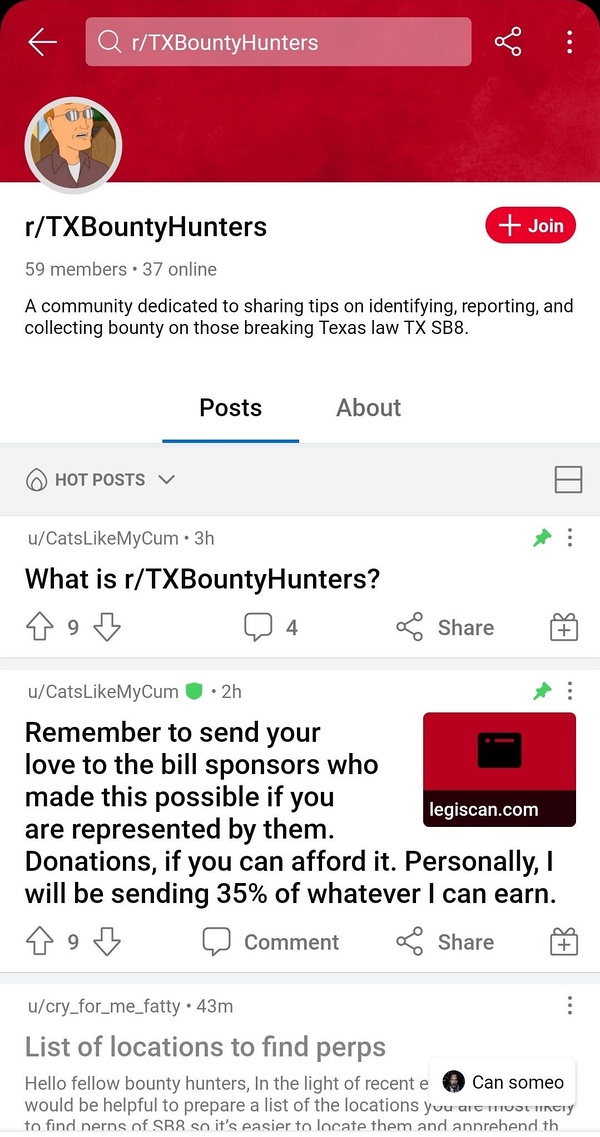Select the Posts tab

(x=230, y=408)
